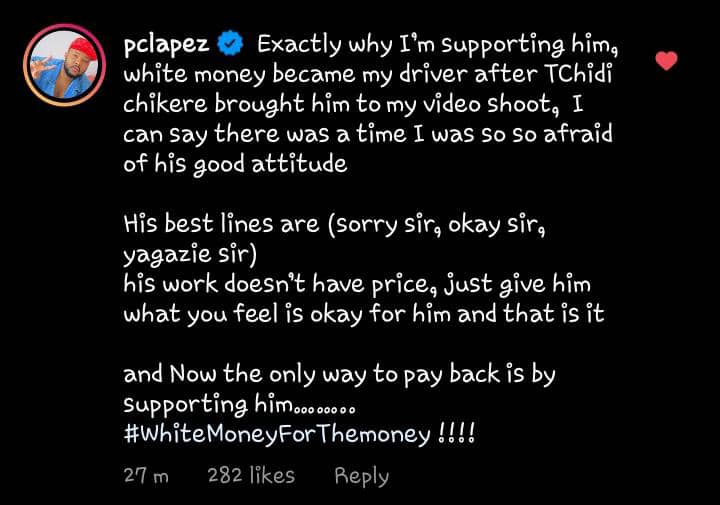Open the pclapez username link
Screen dimensions: 720x505
(x=166, y=45)
